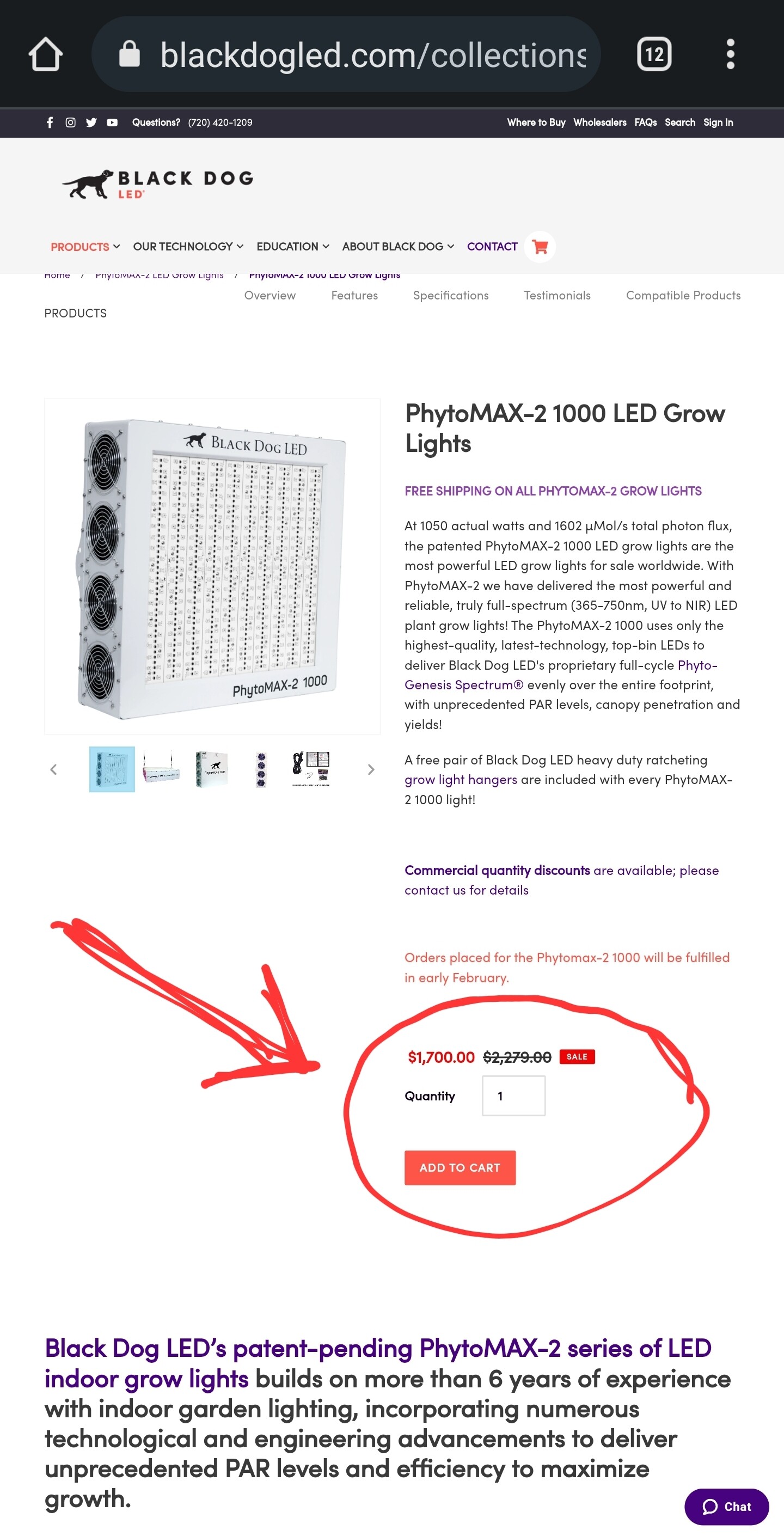Switch to the Testimonials tab
The width and height of the screenshot is (784, 1536).
coord(557,295)
